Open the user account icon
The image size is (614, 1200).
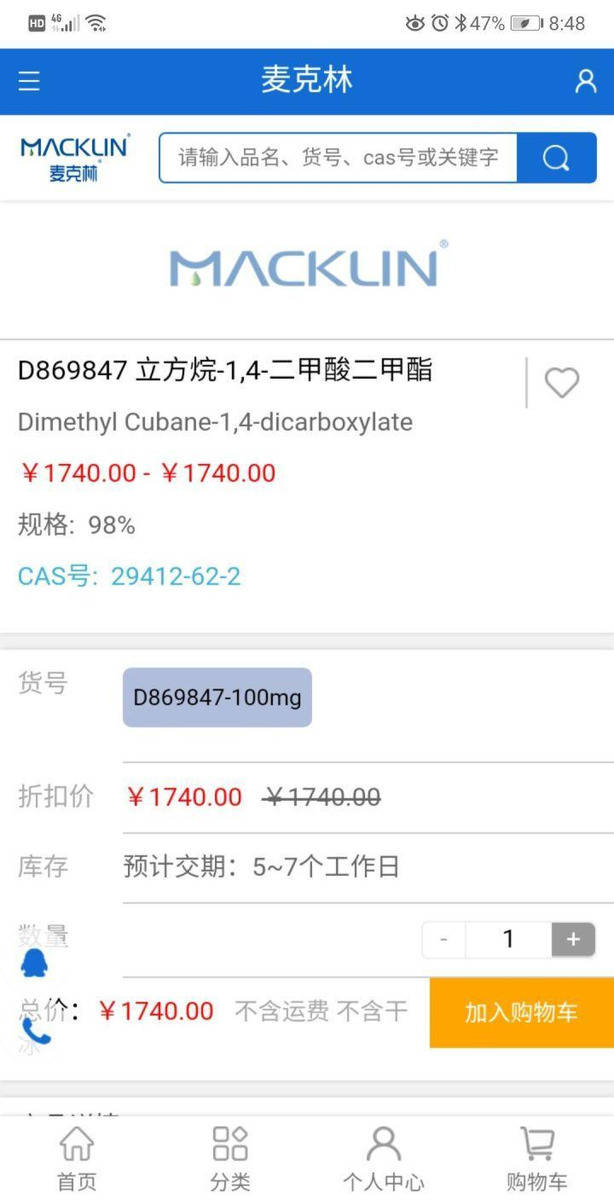click(x=585, y=81)
